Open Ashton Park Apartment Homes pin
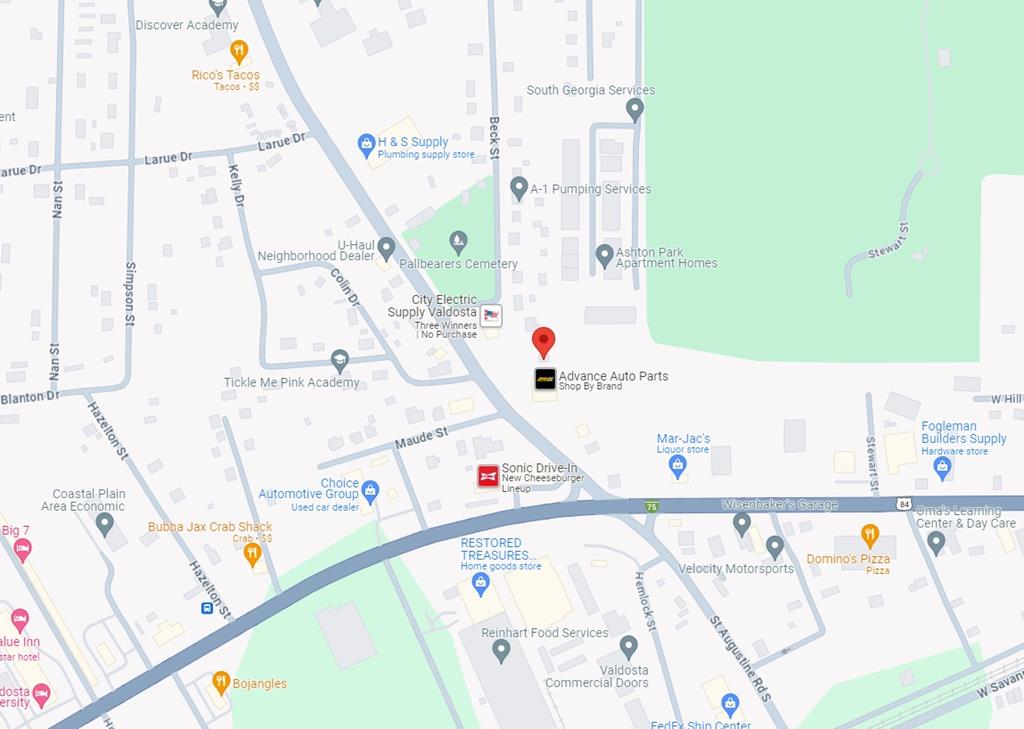Viewport: 1024px width, 729px height. (604, 255)
